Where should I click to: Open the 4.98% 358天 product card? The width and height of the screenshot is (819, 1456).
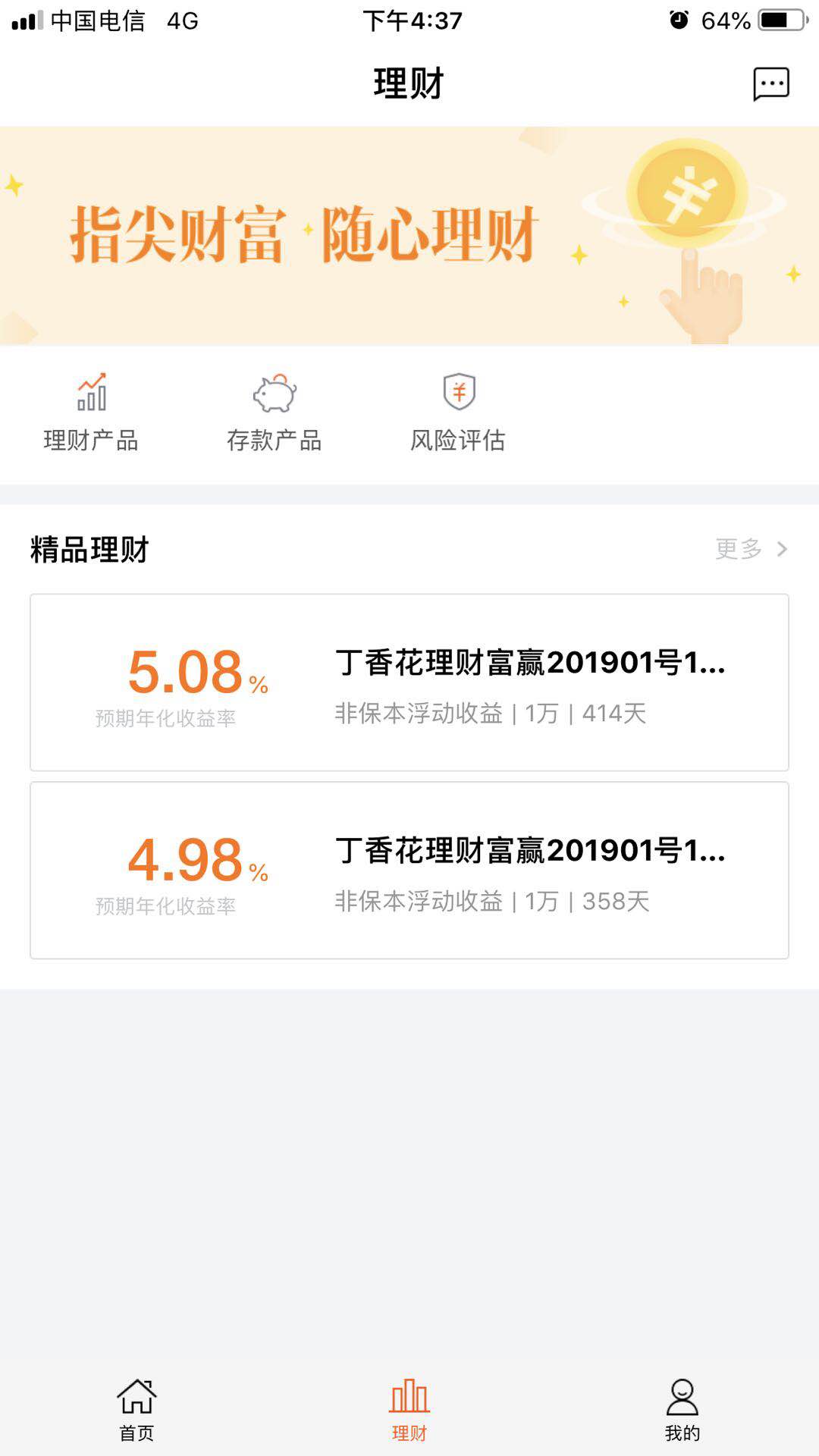coord(409,871)
